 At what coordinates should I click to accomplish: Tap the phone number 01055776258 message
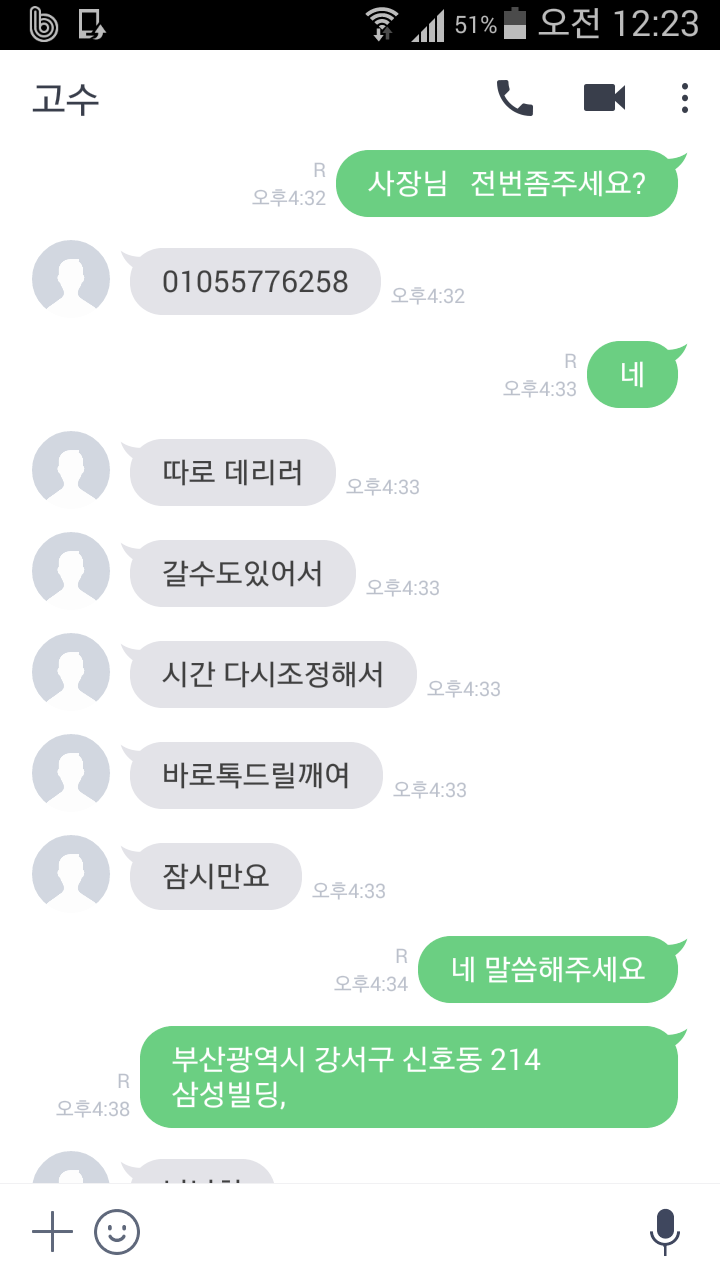point(255,282)
